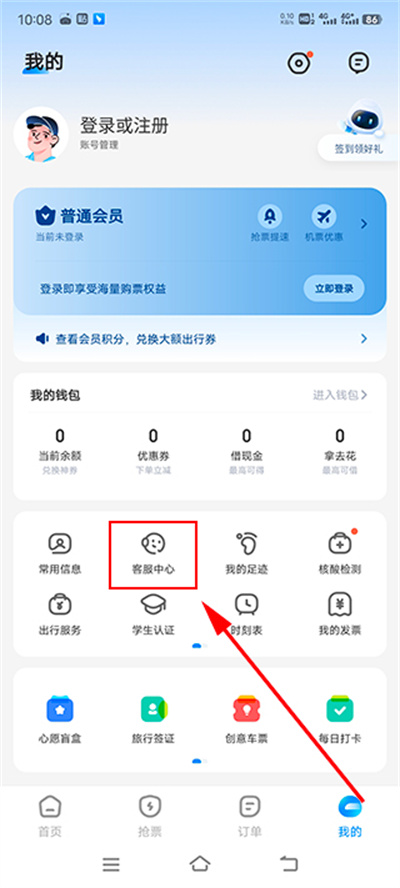Open 学生认证 student verification
The height and width of the screenshot is (888, 400).
(153, 614)
